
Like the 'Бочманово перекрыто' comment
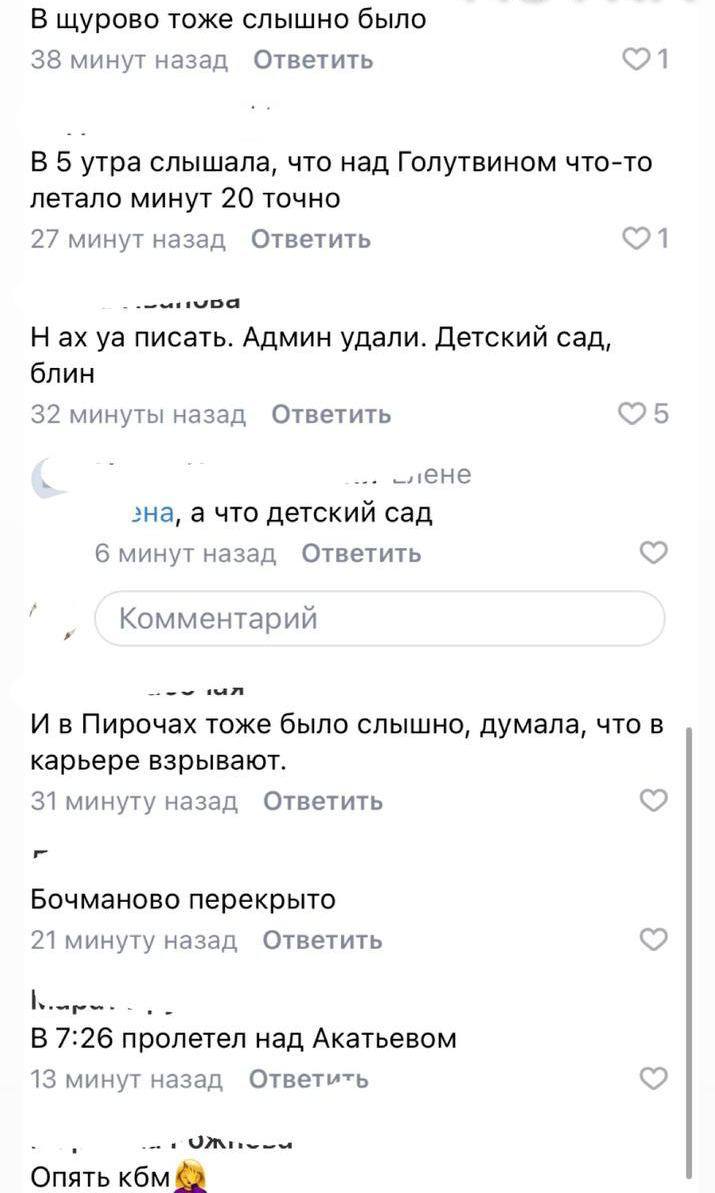[x=652, y=940]
